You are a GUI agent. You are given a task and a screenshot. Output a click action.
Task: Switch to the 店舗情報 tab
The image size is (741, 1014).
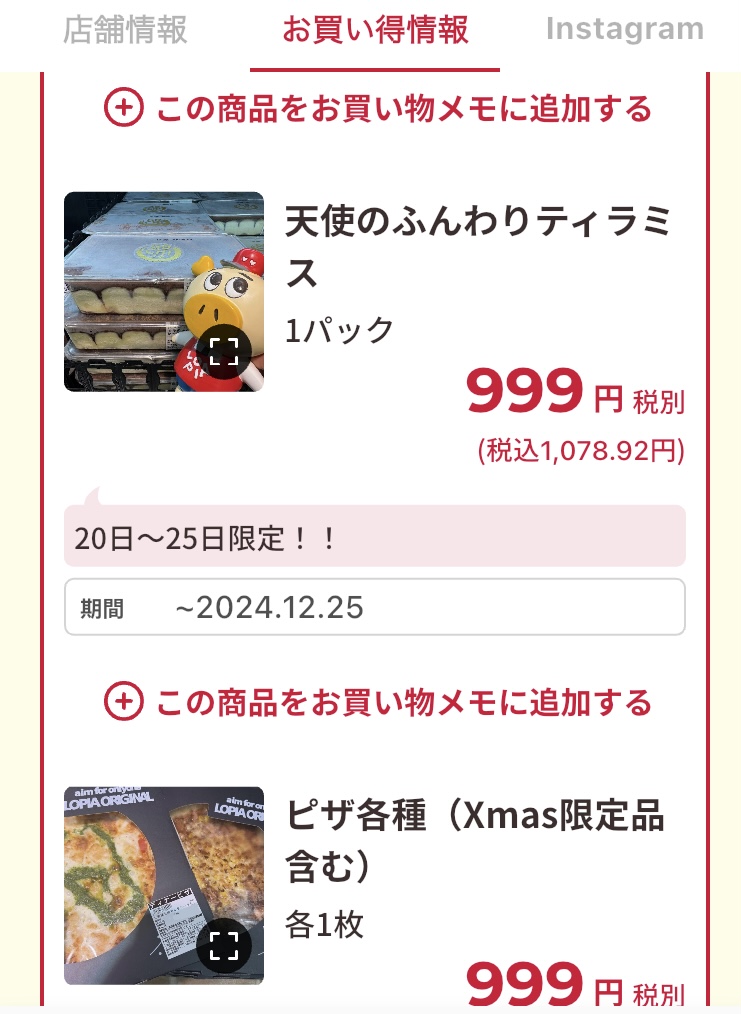point(125,30)
